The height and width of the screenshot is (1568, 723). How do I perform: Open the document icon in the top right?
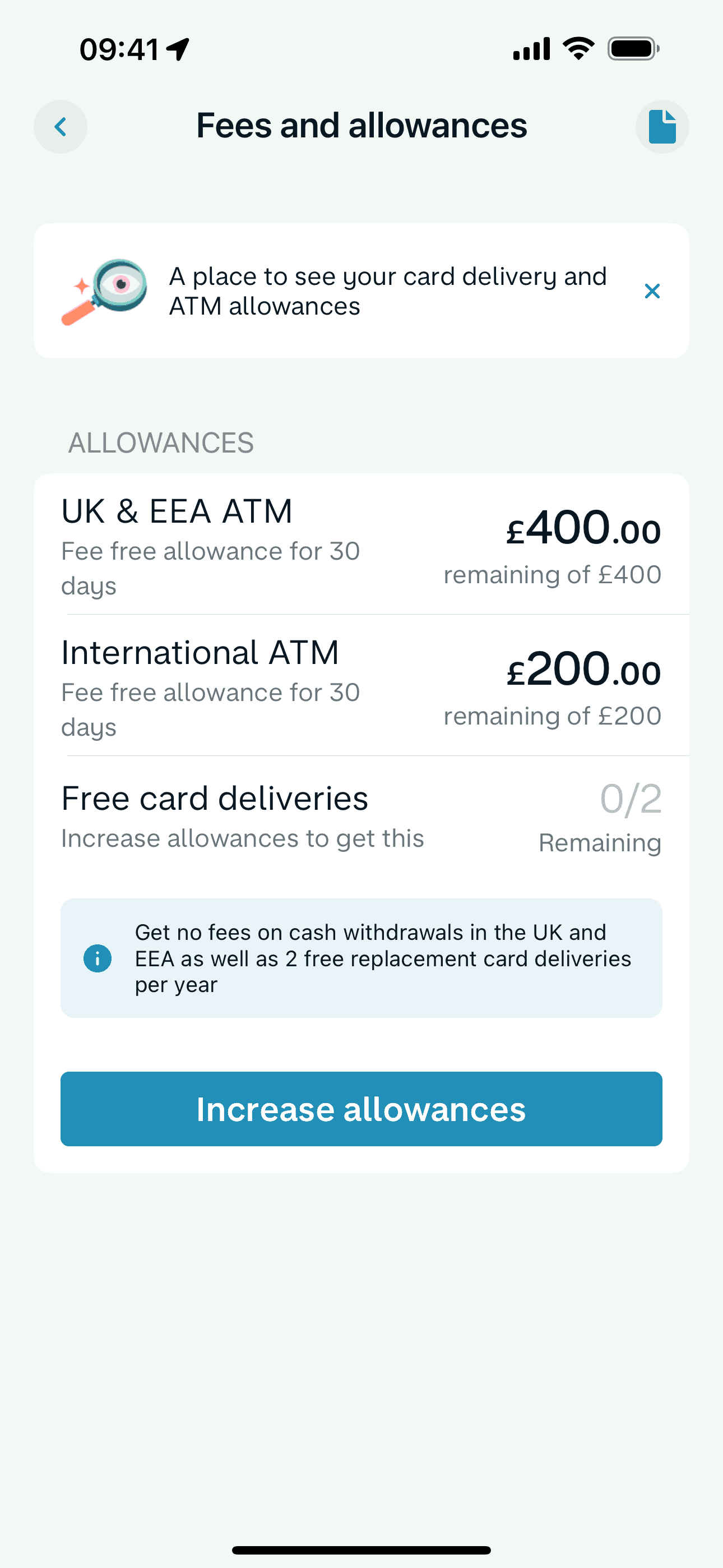[662, 127]
